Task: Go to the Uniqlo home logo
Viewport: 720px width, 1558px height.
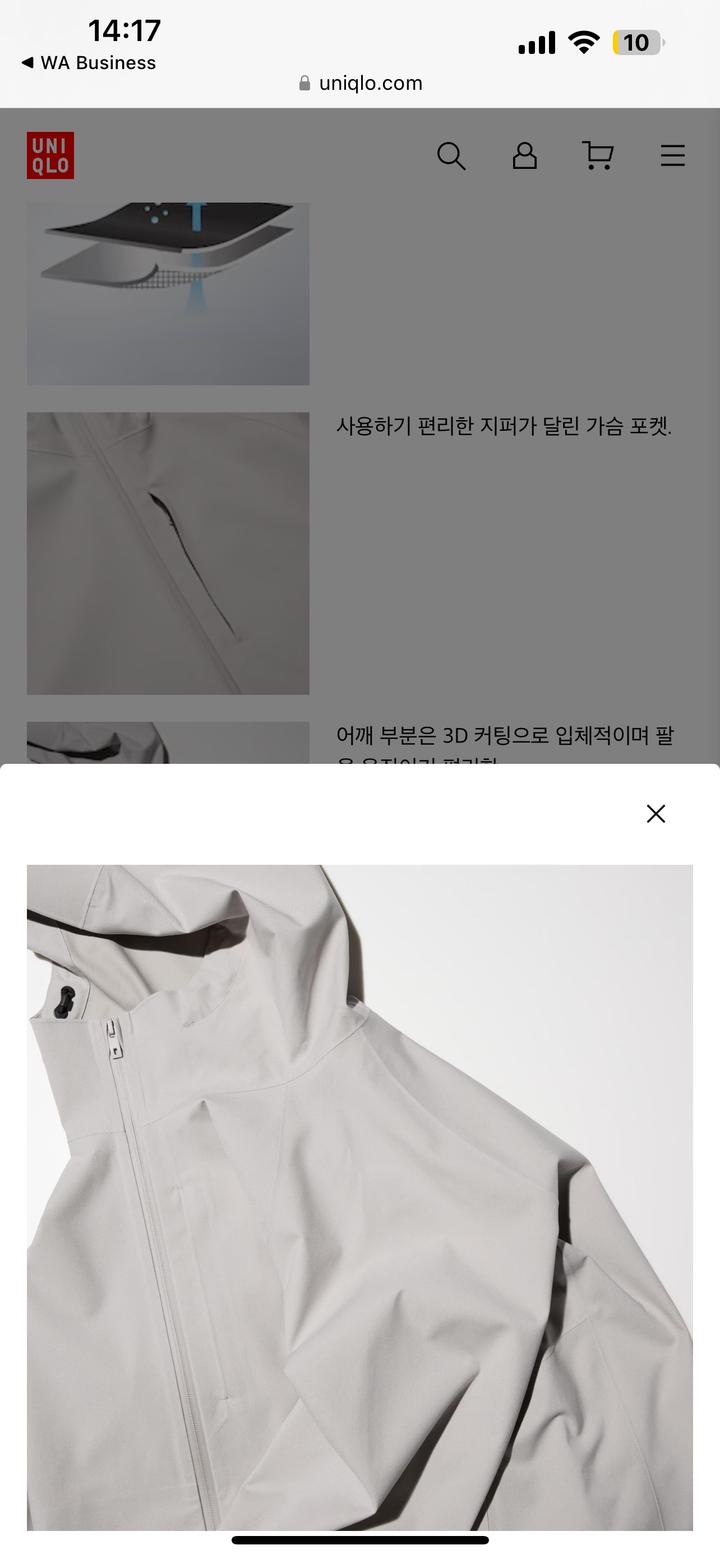Action: click(50, 156)
